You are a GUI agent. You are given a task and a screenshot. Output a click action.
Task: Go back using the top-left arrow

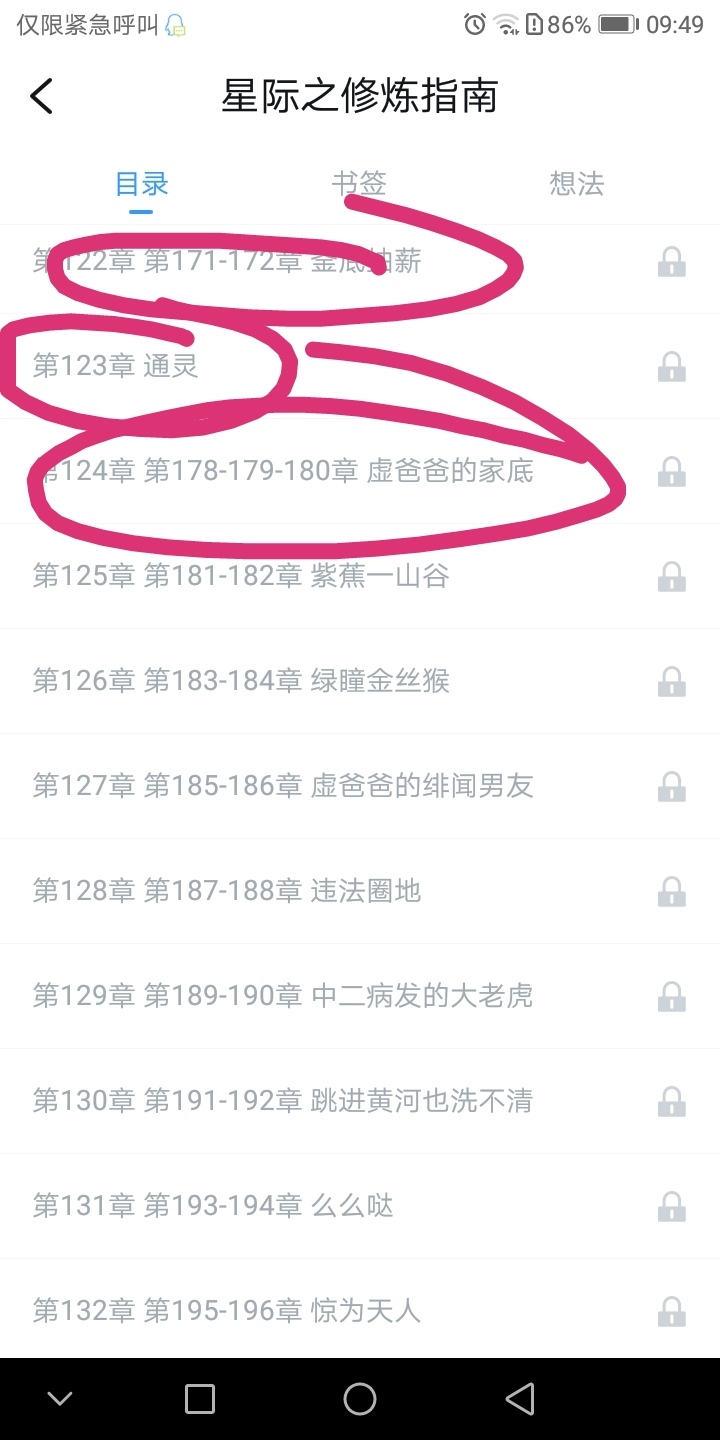point(41,97)
